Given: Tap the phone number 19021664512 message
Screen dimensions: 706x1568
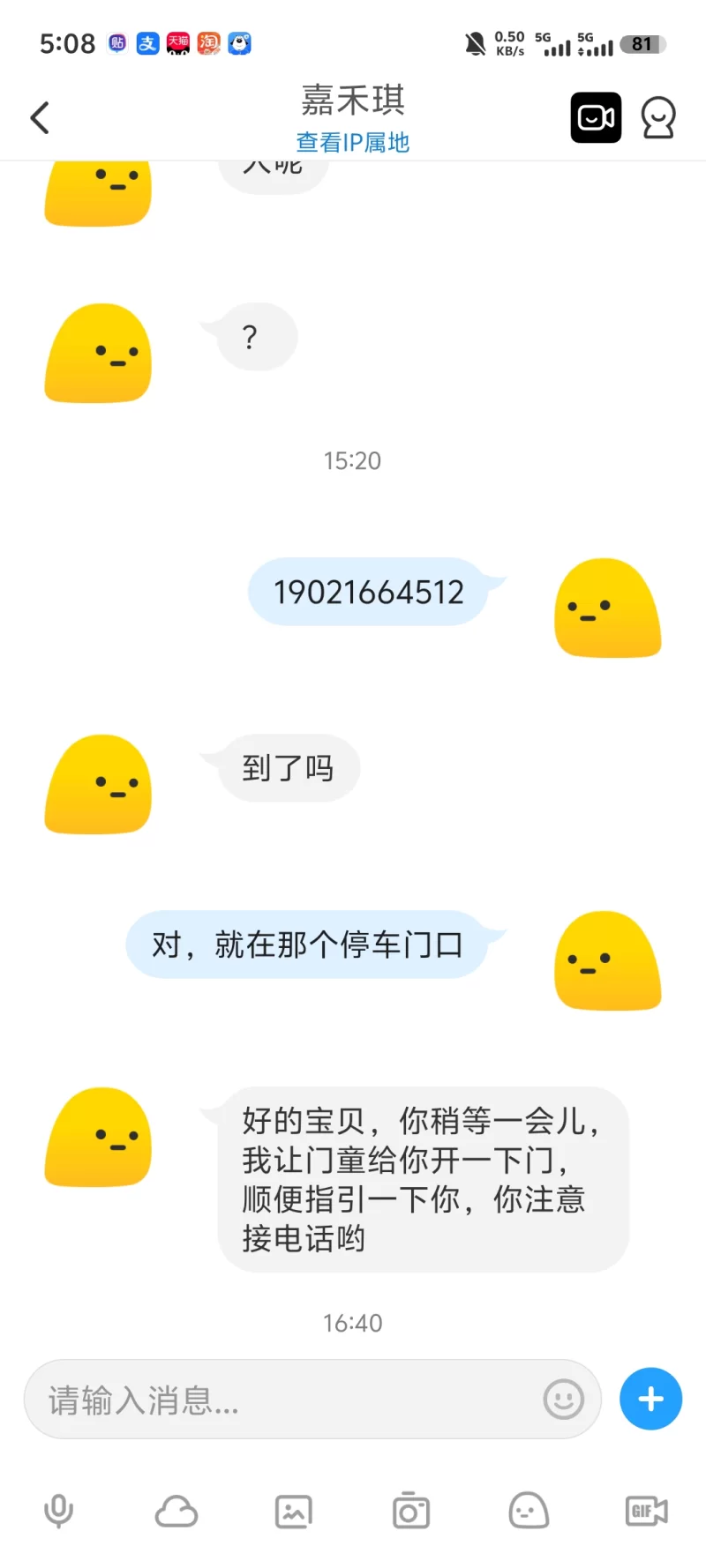Looking at the screenshot, I should tap(368, 592).
